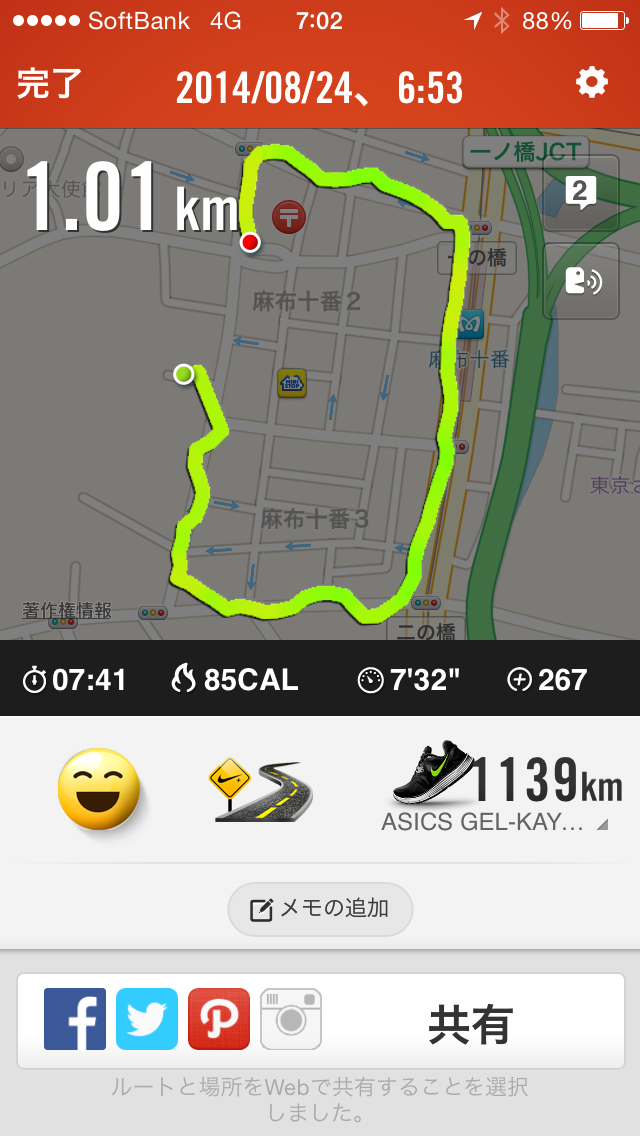Share the run on Facebook
This screenshot has height=1136, width=640.
tap(75, 1019)
